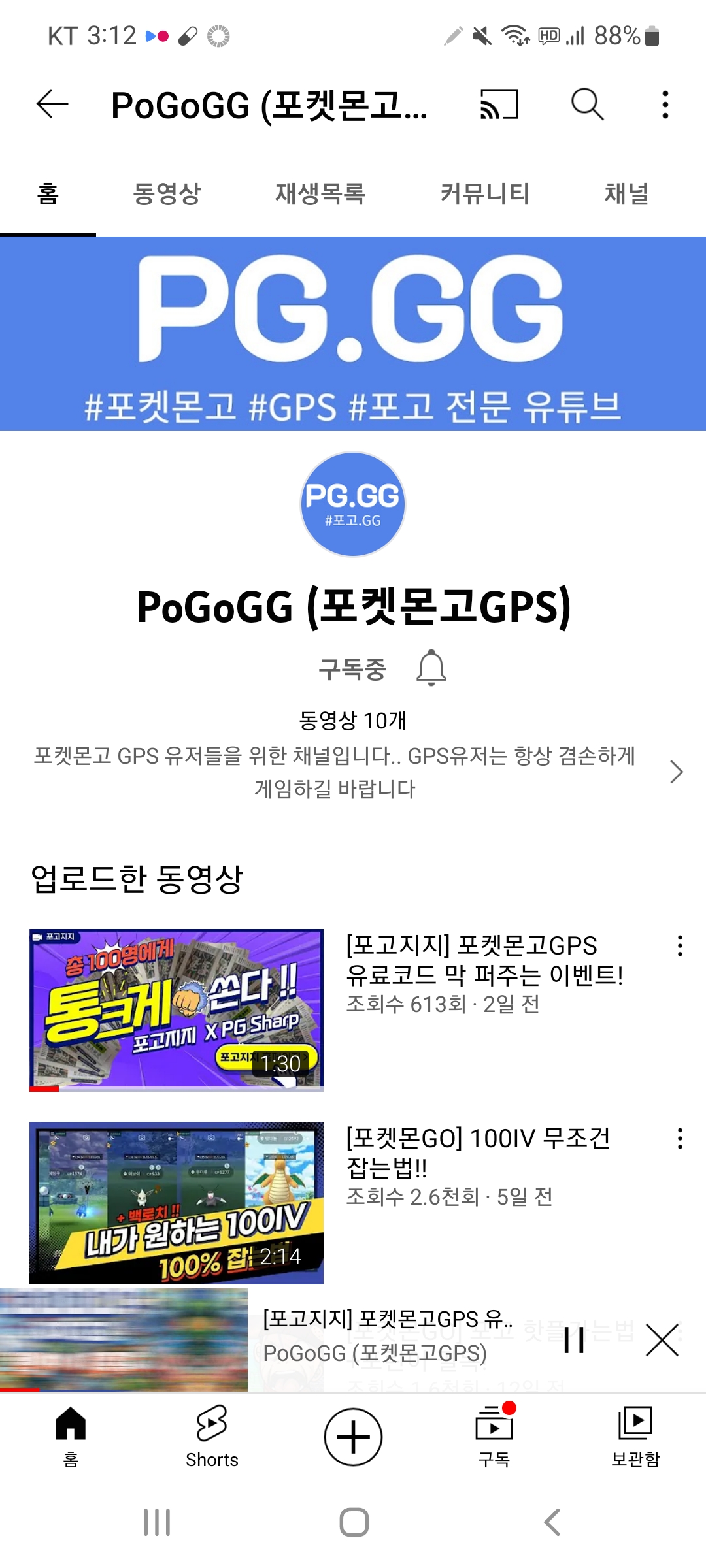Play the 포고지지 유료코드 이벤트 video
Screen dimensions: 706x1568
[x=176, y=1009]
